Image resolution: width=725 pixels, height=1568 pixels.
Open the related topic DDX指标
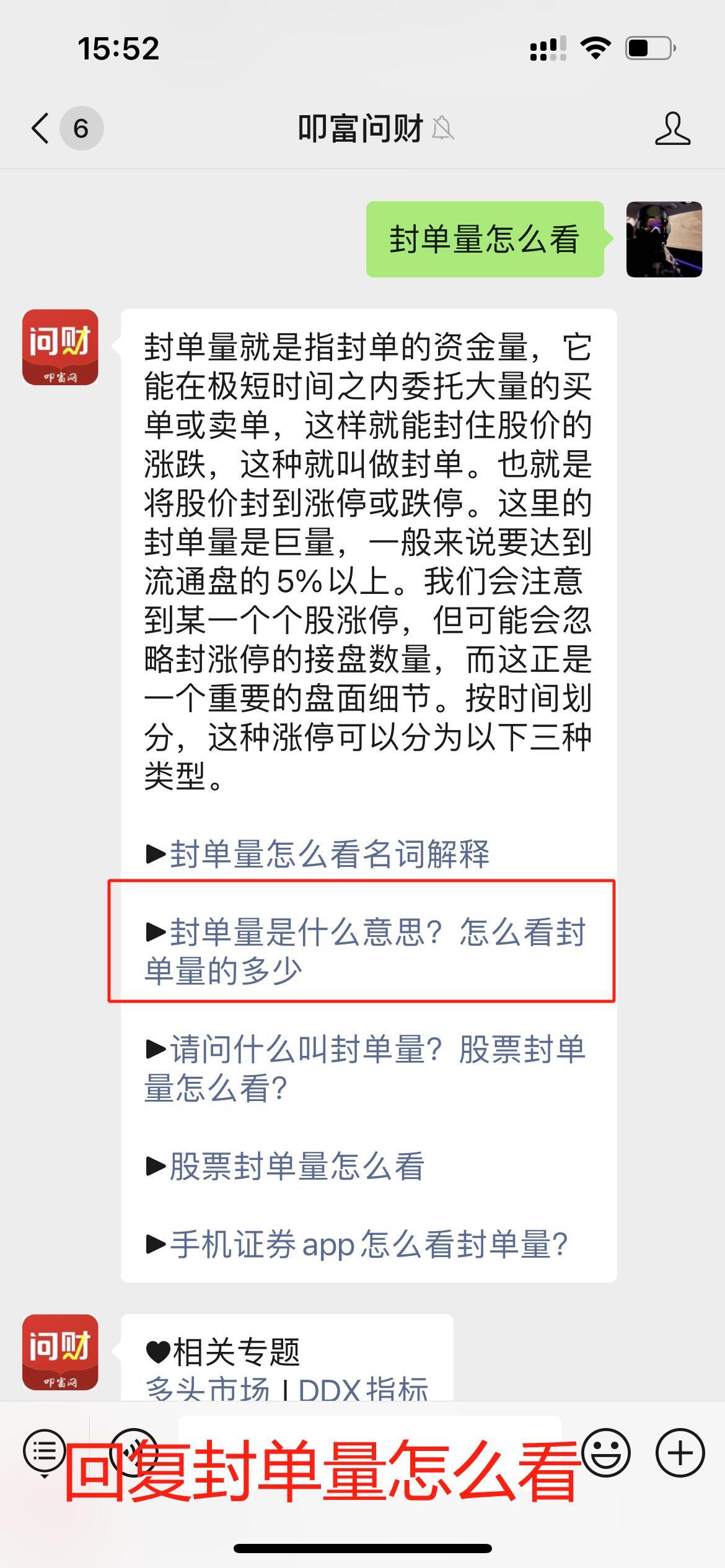click(363, 1390)
